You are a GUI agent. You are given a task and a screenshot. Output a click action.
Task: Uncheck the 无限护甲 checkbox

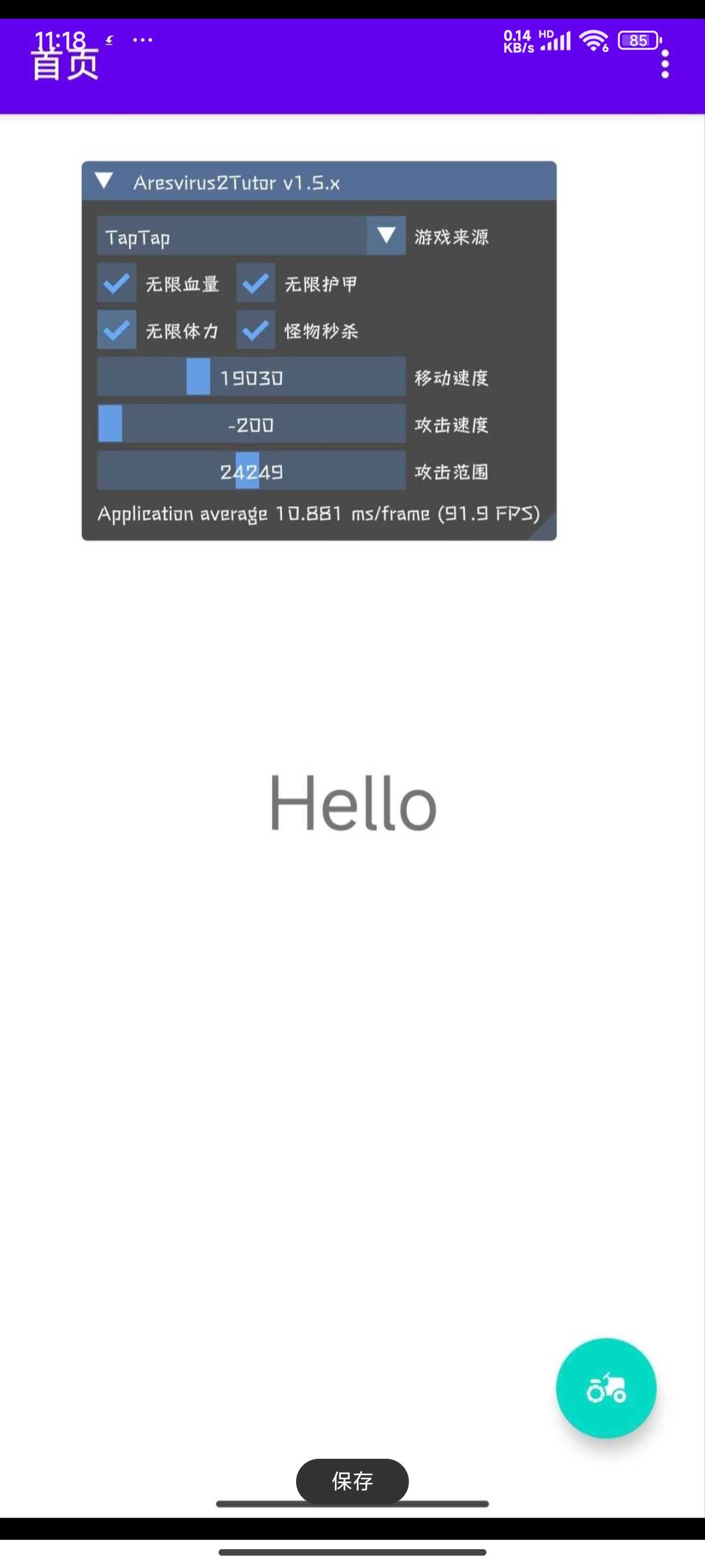pyautogui.click(x=256, y=283)
